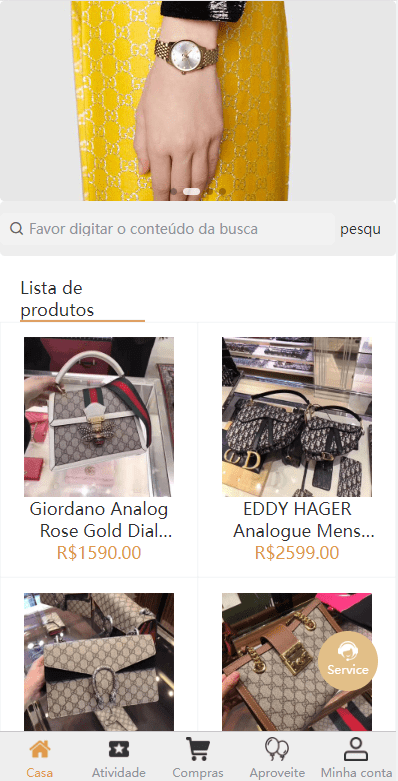
Task: Switch to the Atividade tab
Action: 119,757
